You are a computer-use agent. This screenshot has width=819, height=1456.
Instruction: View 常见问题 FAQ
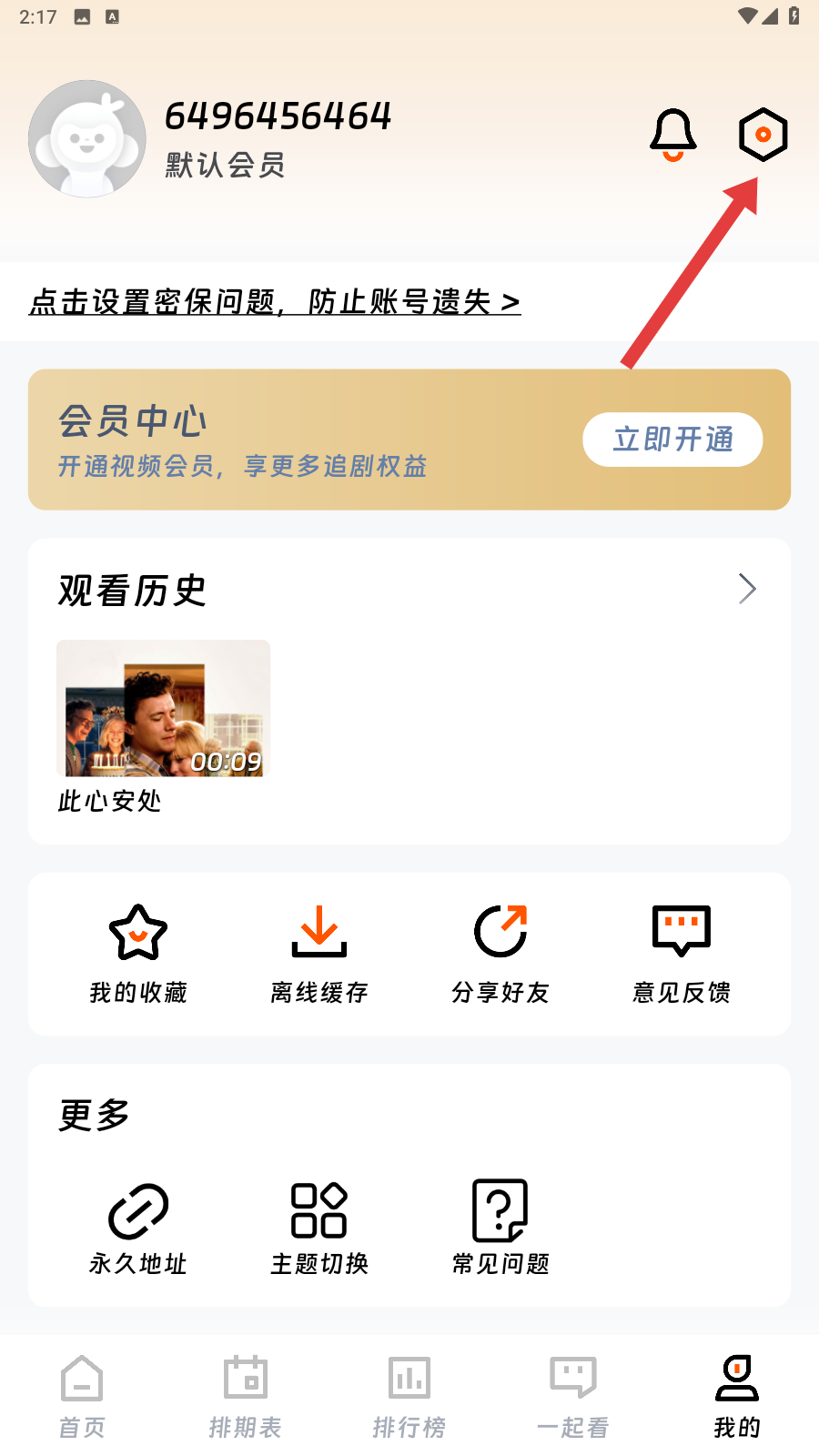[x=500, y=1227]
